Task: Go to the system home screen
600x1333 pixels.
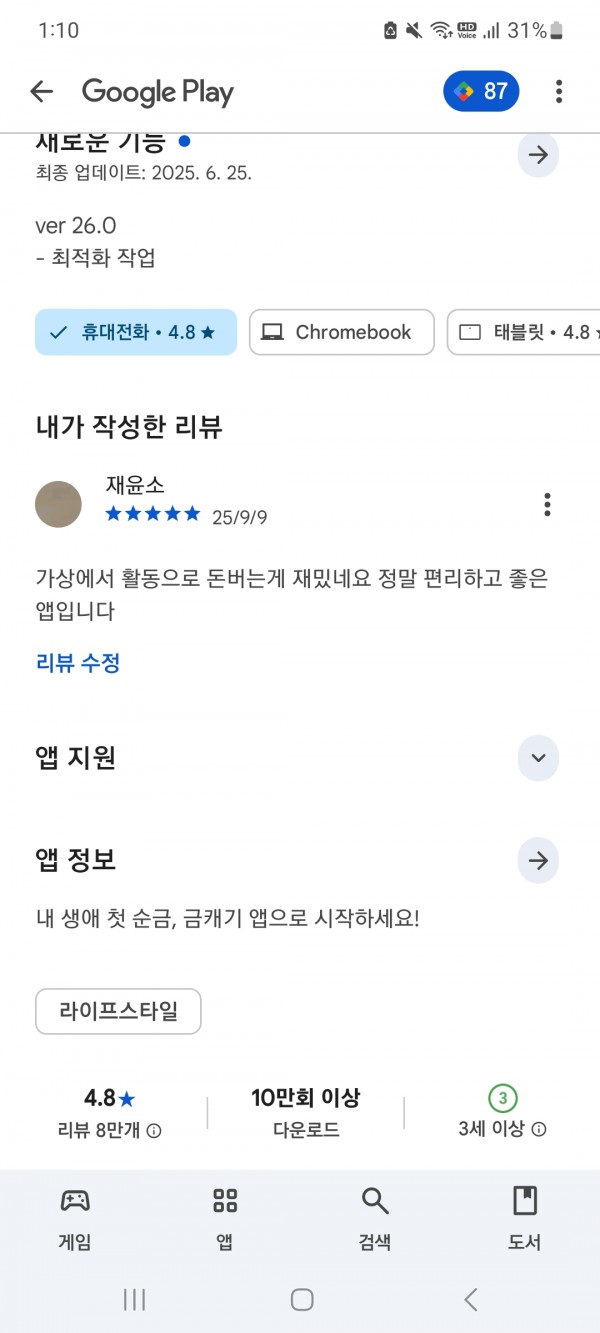Action: point(301,1299)
